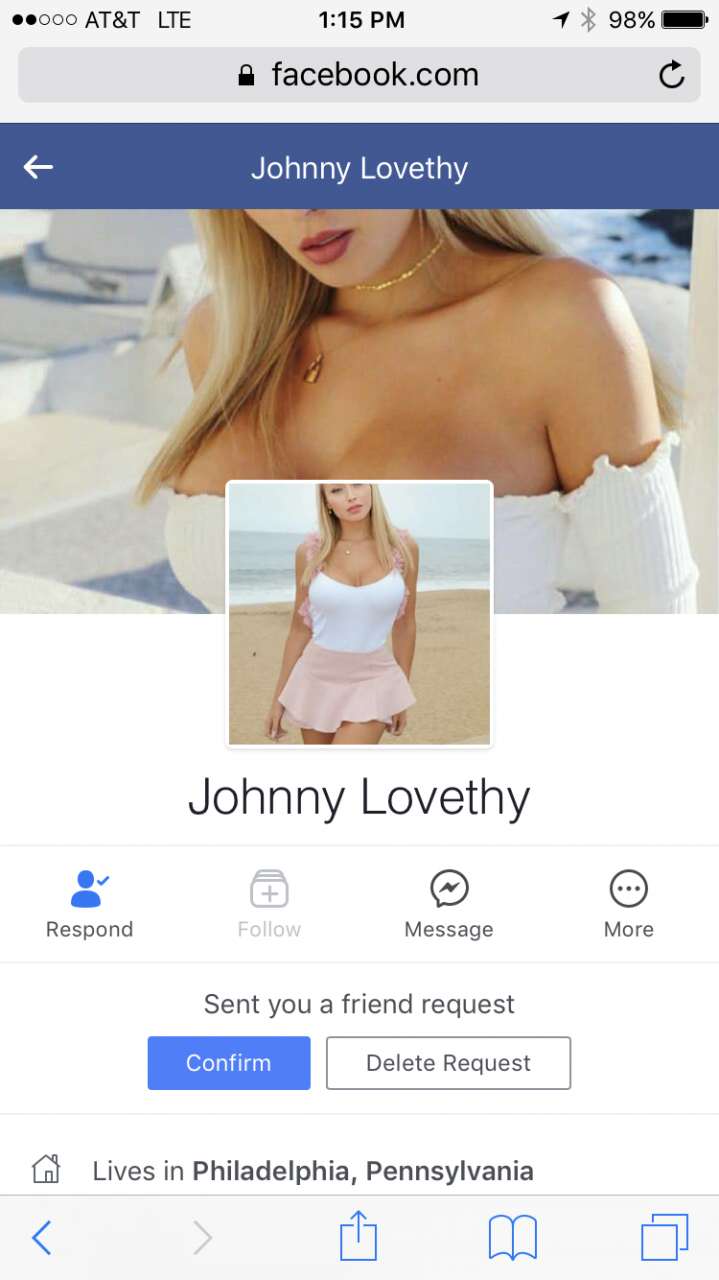
Task: Follow Johnny Lovethy
Action: click(269, 903)
